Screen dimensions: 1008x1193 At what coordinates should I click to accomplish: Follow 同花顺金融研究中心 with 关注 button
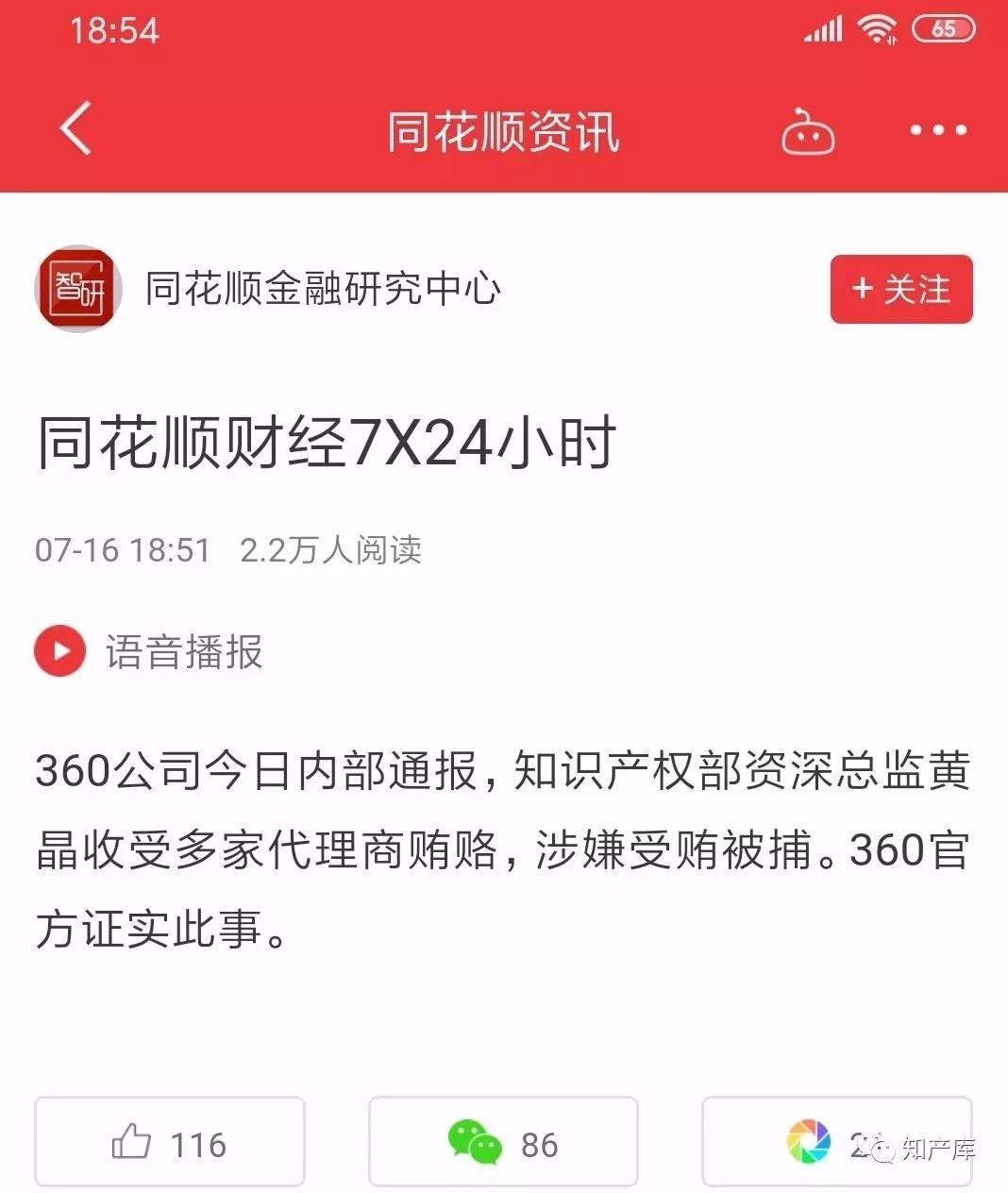pyautogui.click(x=900, y=289)
